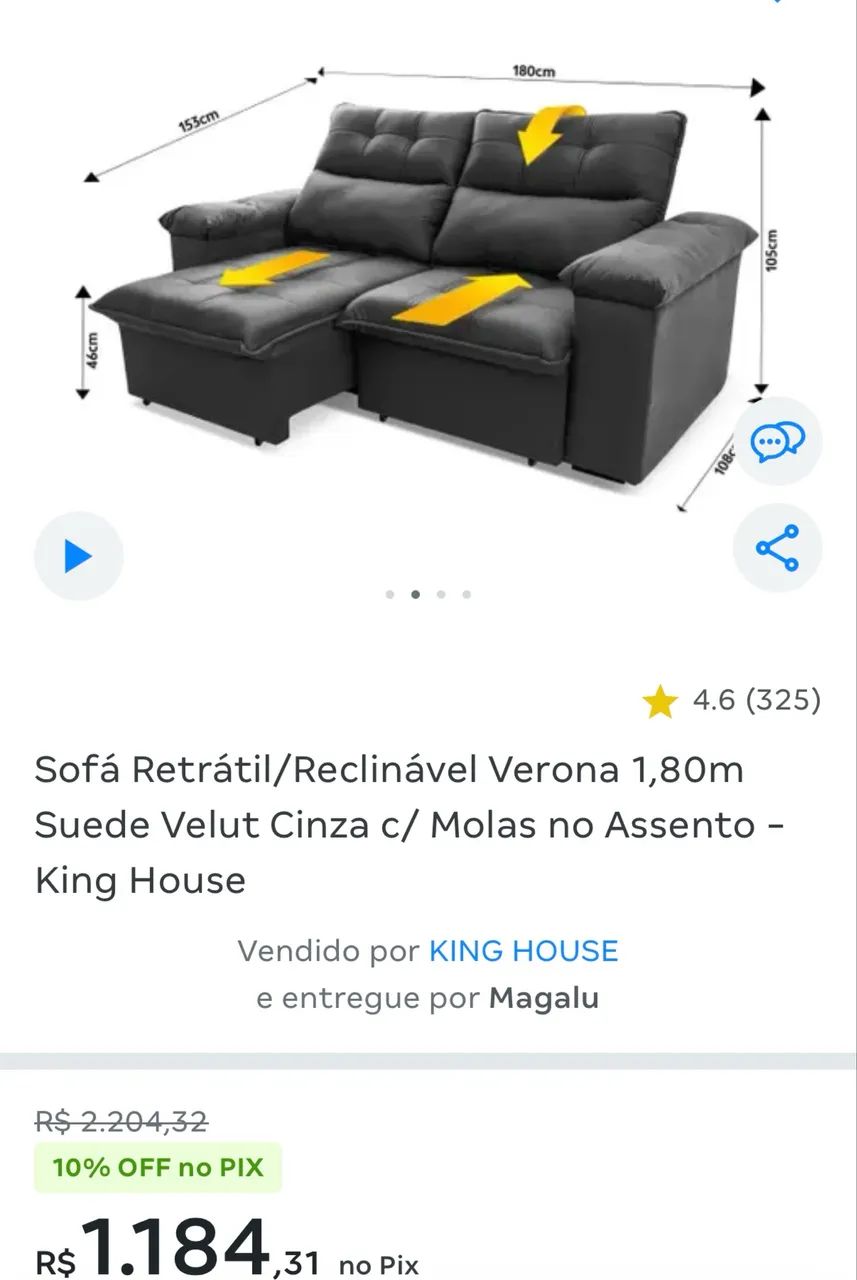Open the KING HOUSE seller page
The image size is (857, 1280).
[x=521, y=951]
